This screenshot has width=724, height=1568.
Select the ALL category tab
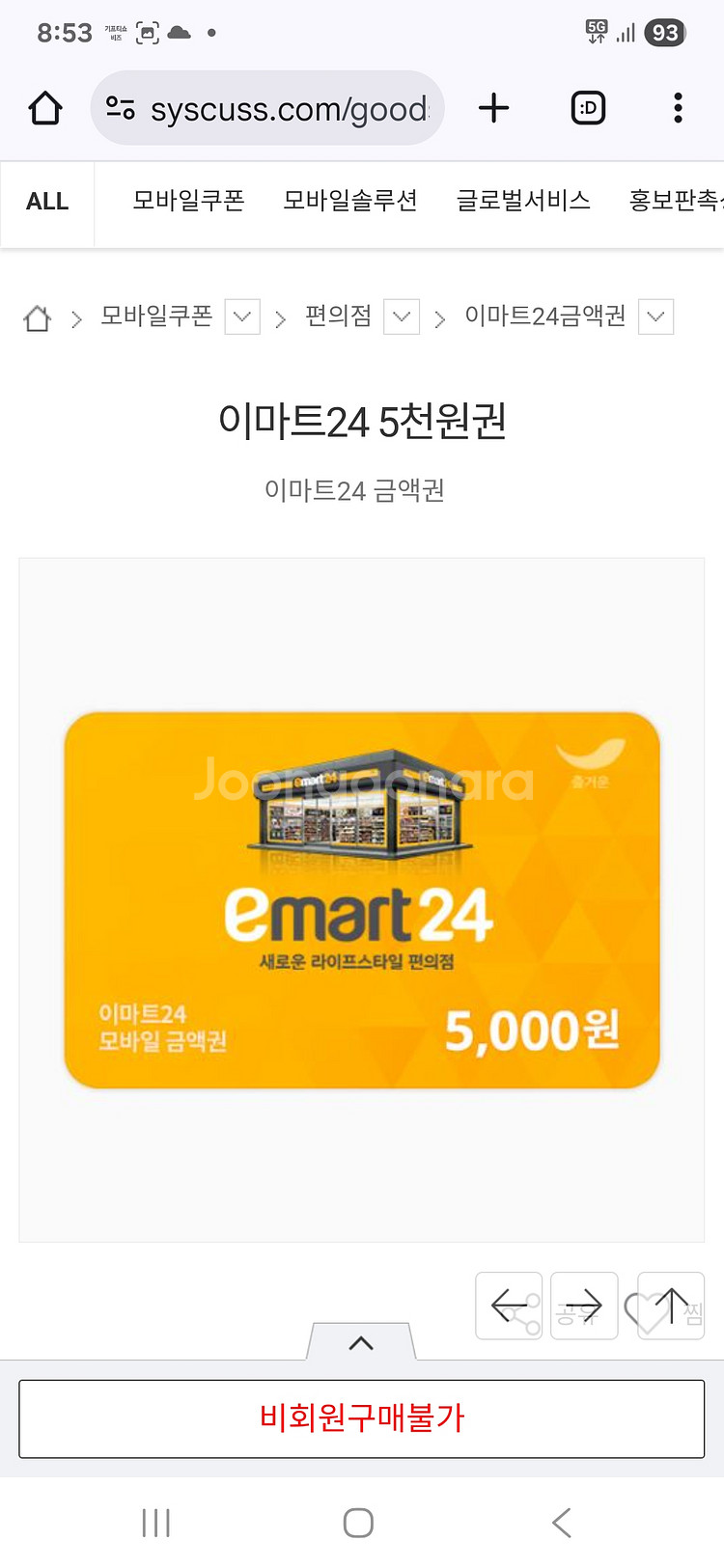tap(45, 204)
